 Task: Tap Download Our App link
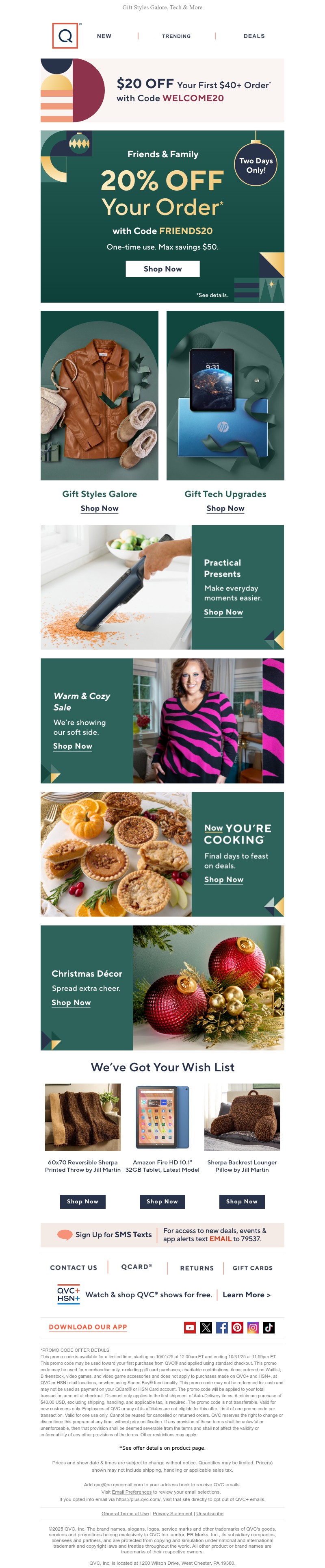click(x=88, y=1327)
